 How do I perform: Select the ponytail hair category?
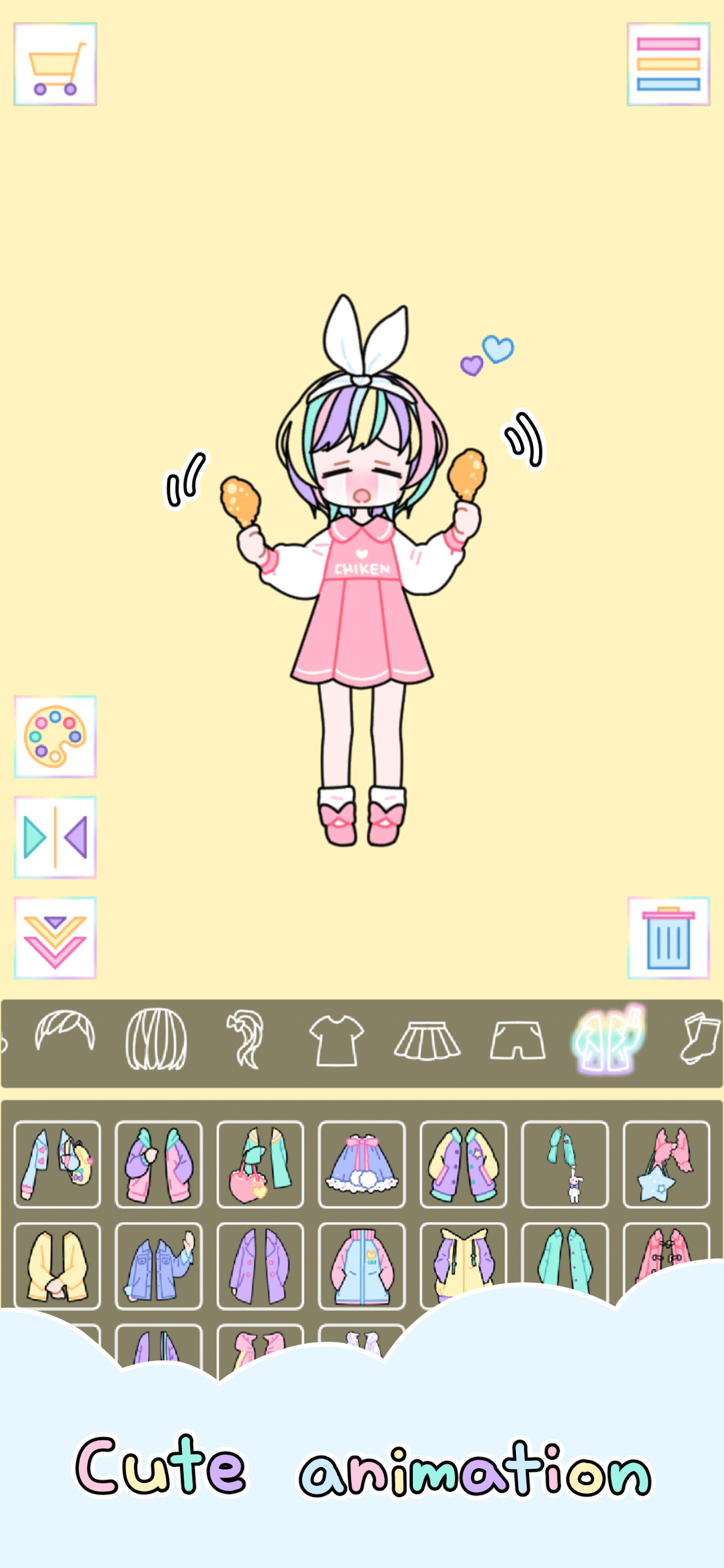coord(246,1038)
